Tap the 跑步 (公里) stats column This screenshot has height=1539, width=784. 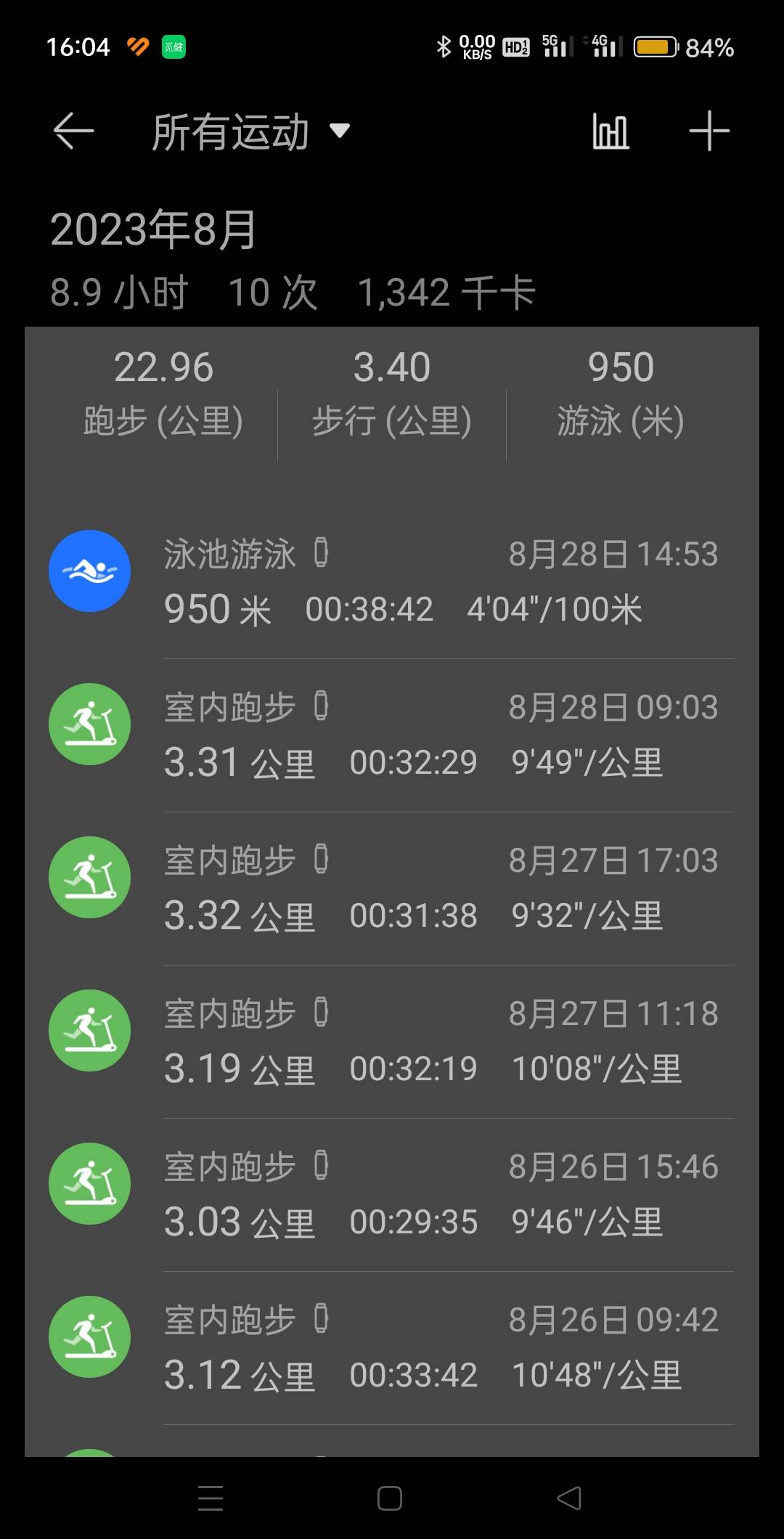(165, 392)
